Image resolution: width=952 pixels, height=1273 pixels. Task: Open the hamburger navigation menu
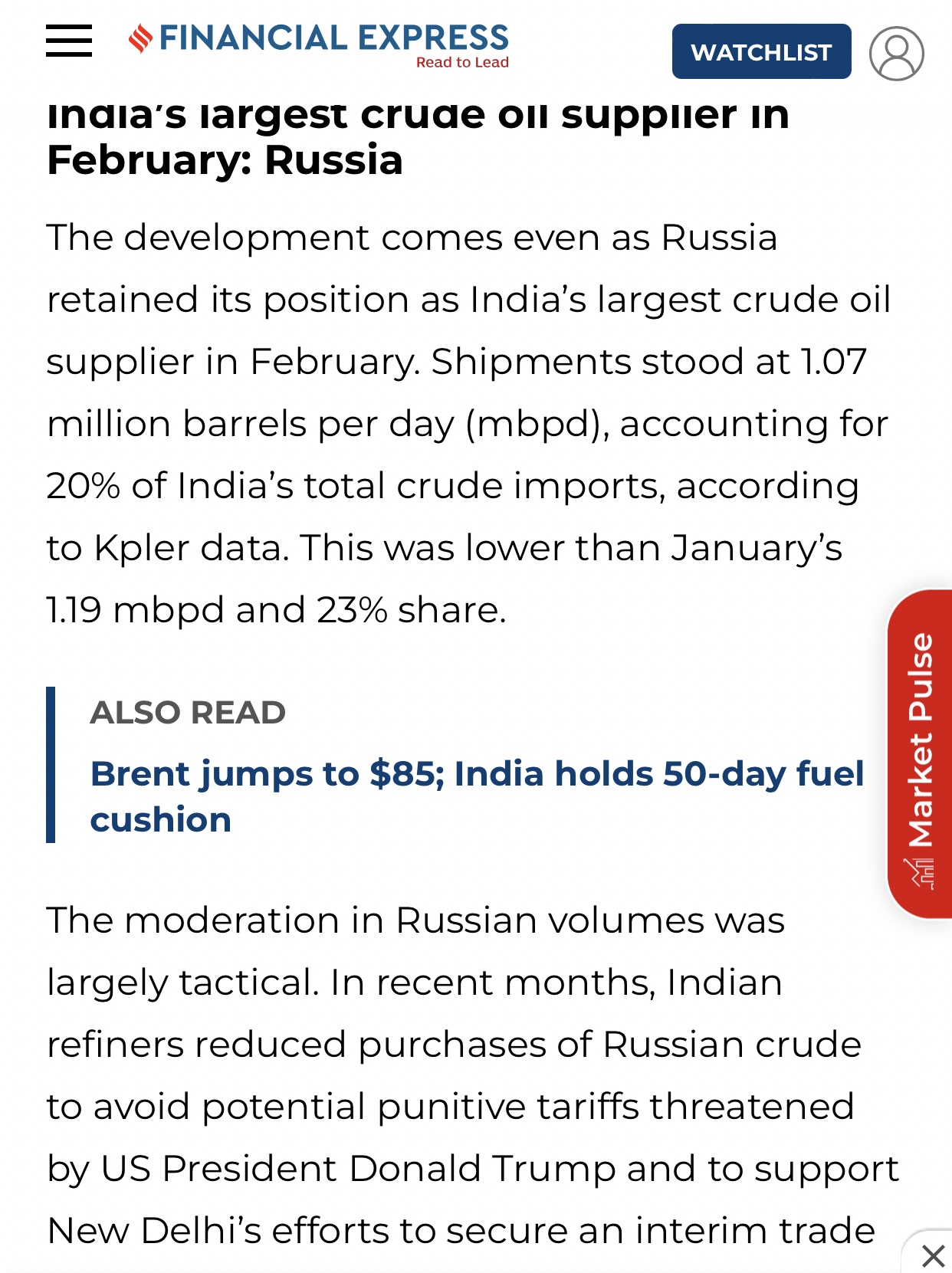coord(69,41)
